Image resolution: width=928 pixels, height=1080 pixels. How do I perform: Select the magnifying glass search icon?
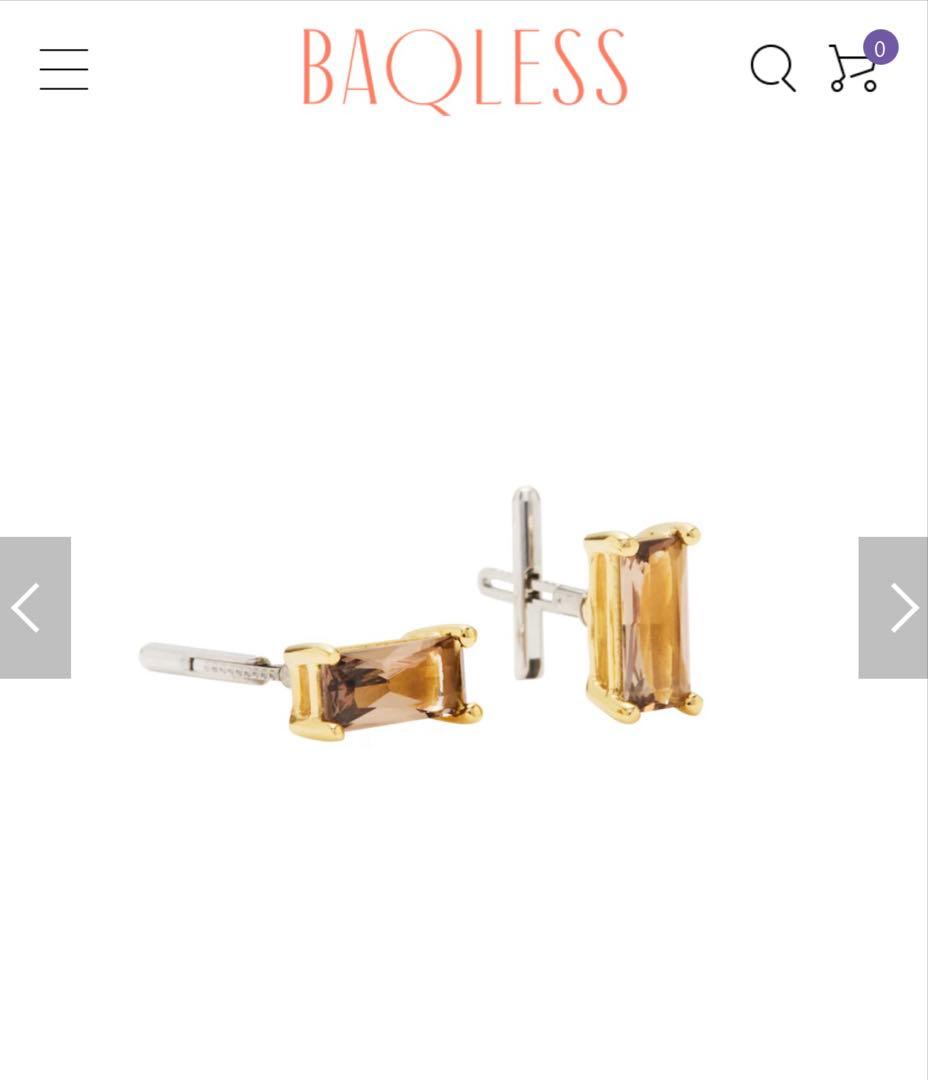772,68
